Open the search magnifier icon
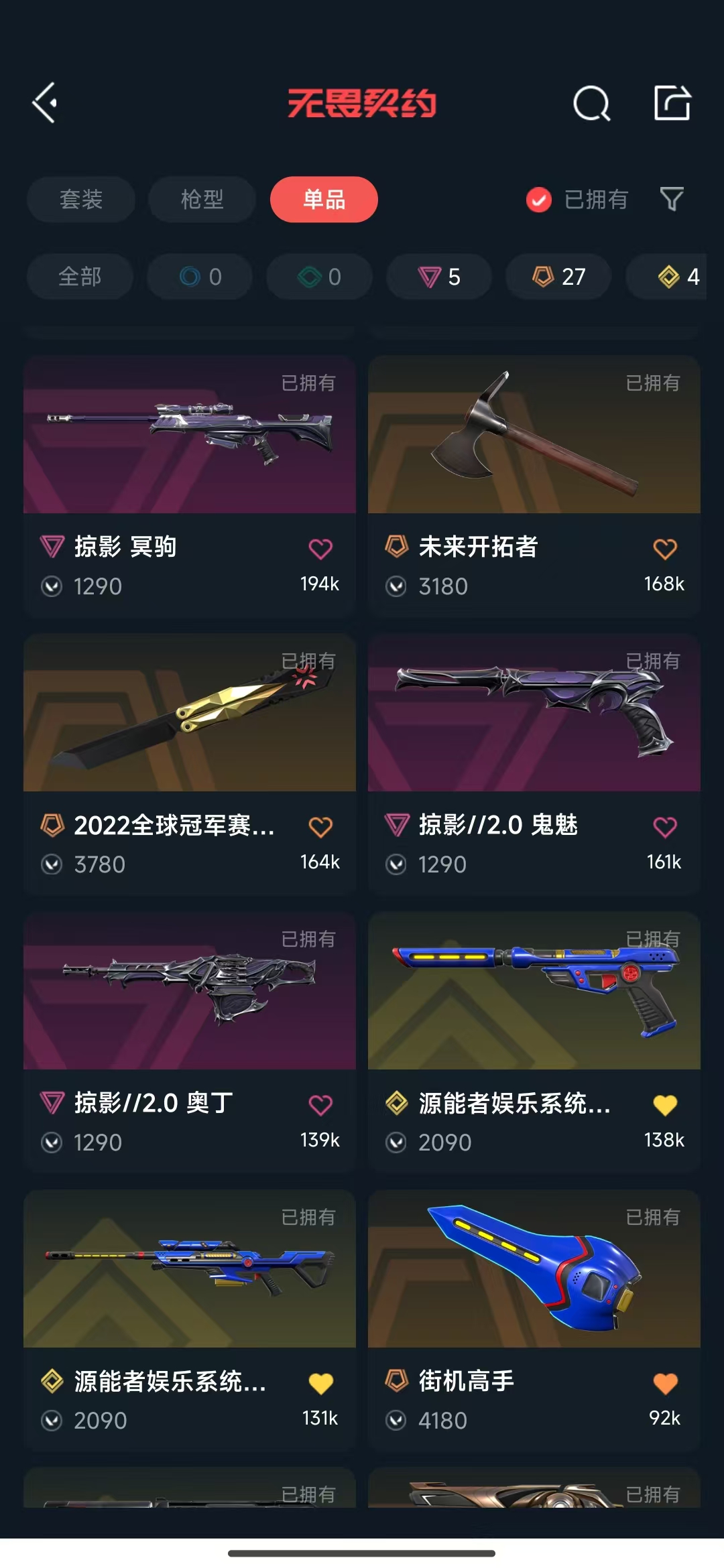The image size is (724, 1568). (591, 104)
